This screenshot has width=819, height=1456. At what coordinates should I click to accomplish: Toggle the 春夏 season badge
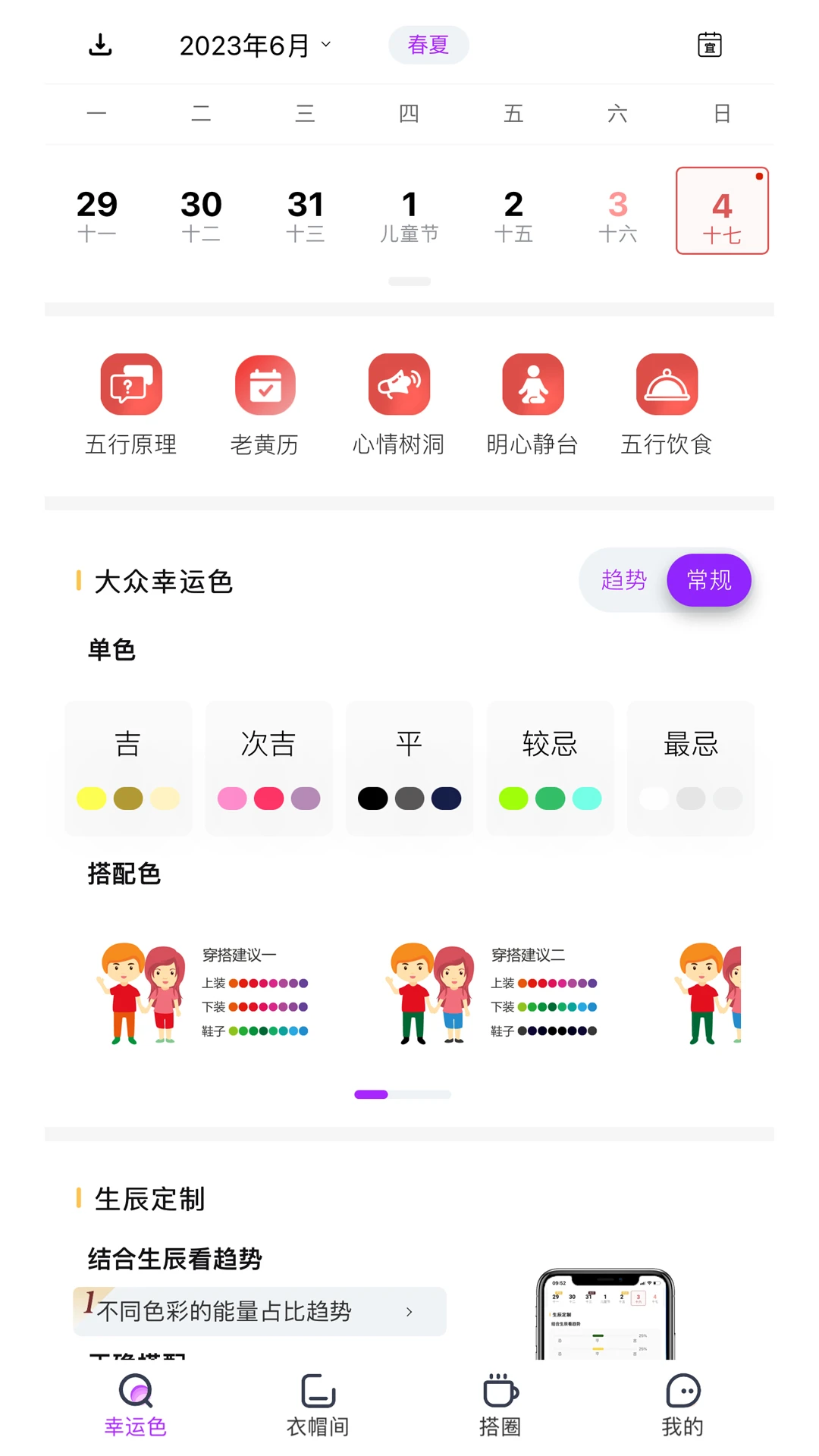[x=428, y=44]
